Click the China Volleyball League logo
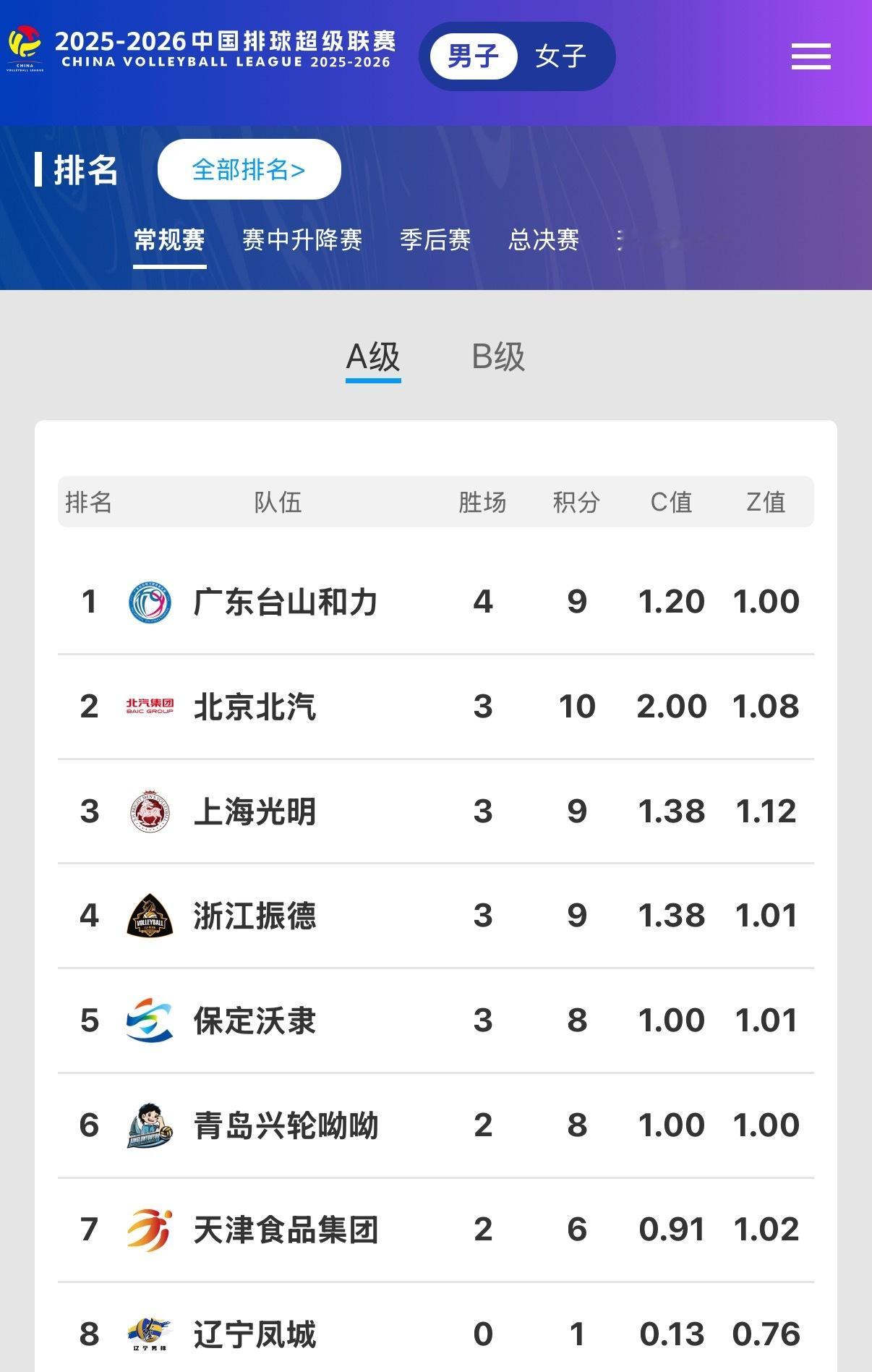Image resolution: width=872 pixels, height=1372 pixels. (x=26, y=48)
